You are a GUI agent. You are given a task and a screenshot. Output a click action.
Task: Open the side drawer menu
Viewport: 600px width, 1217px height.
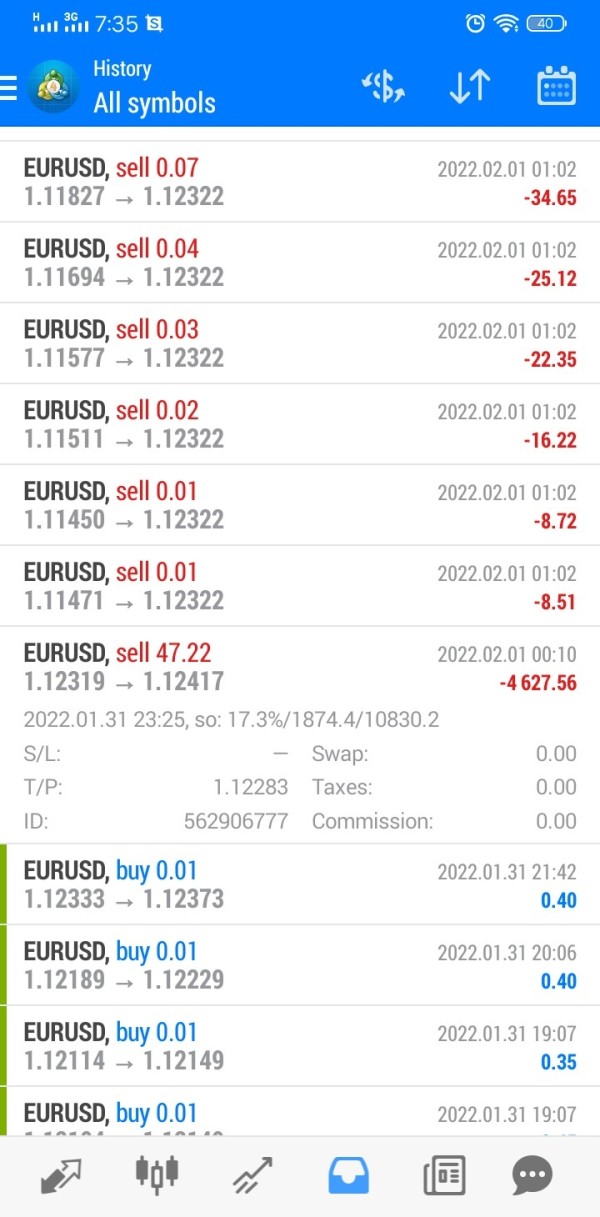click(x=10, y=88)
